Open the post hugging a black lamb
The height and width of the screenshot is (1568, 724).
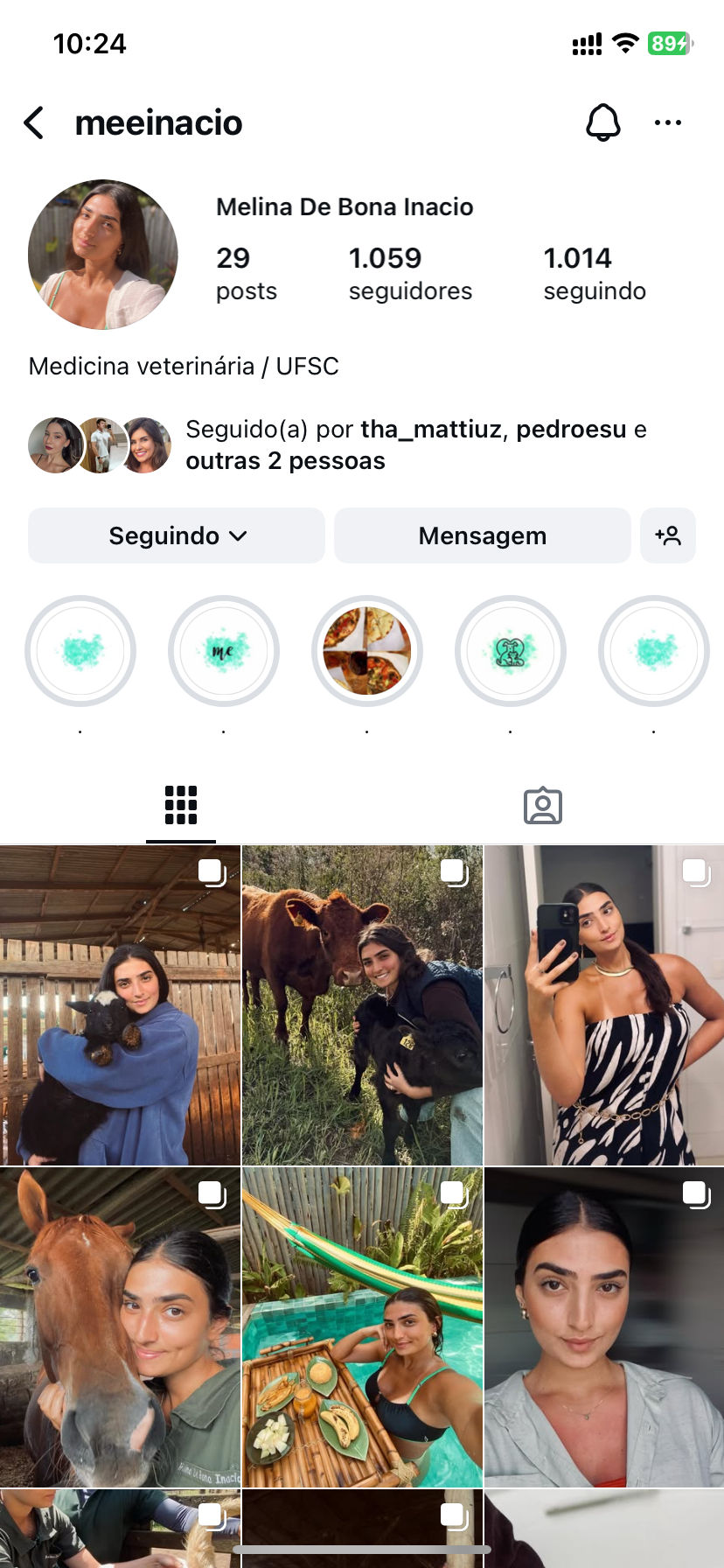(120, 1006)
